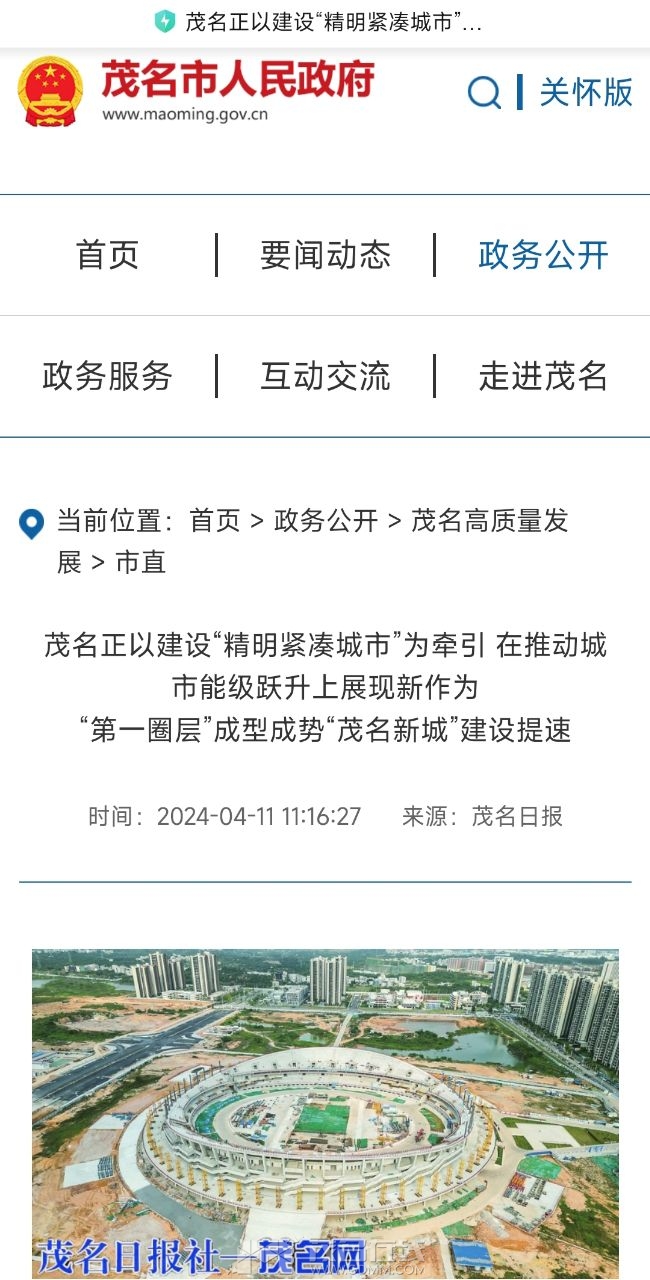Screen dimensions: 650x1280
Task: Tap 政务公开 breadcrumb link
Action: coord(326,521)
